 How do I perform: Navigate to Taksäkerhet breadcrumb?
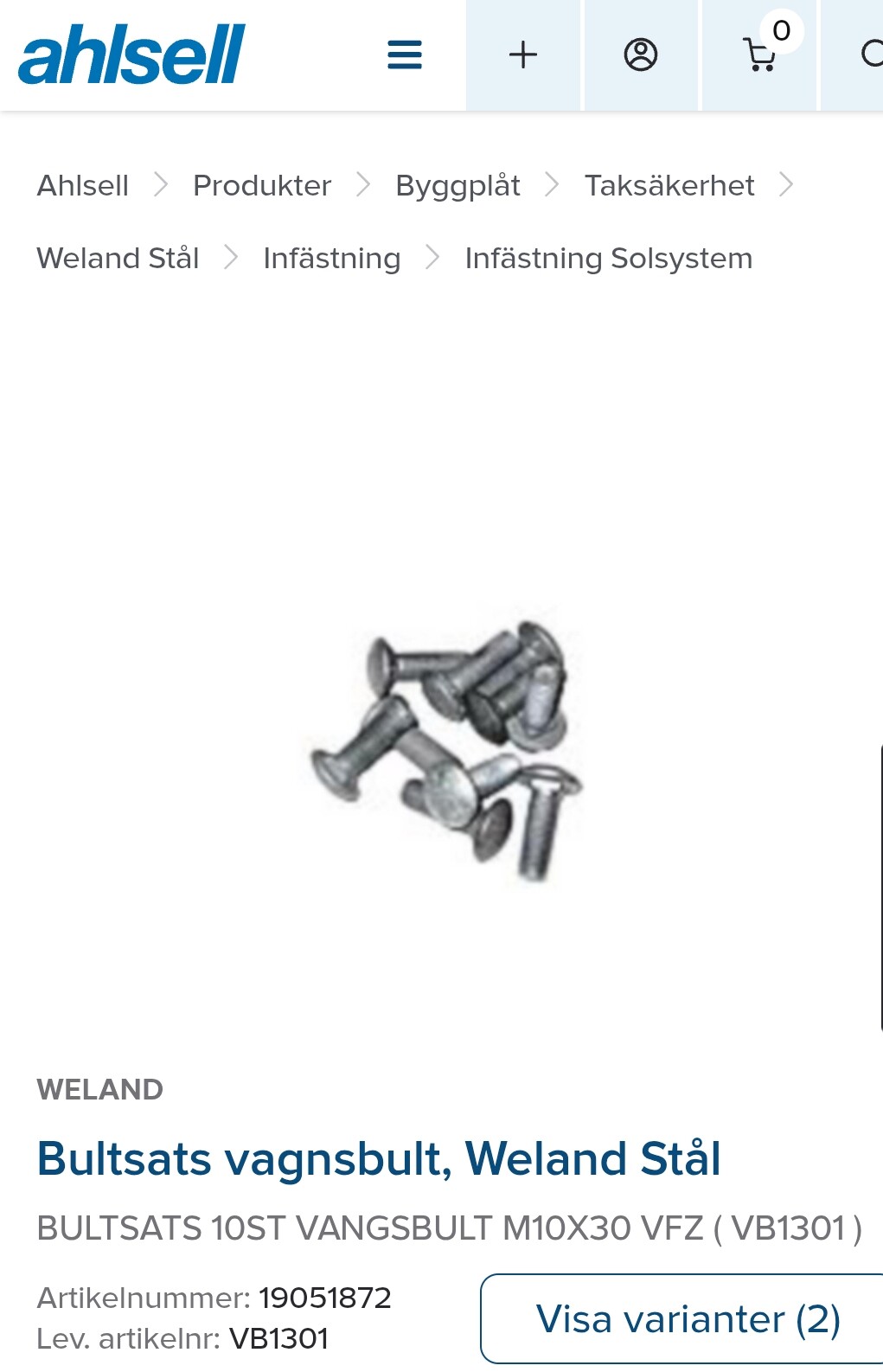pos(669,185)
